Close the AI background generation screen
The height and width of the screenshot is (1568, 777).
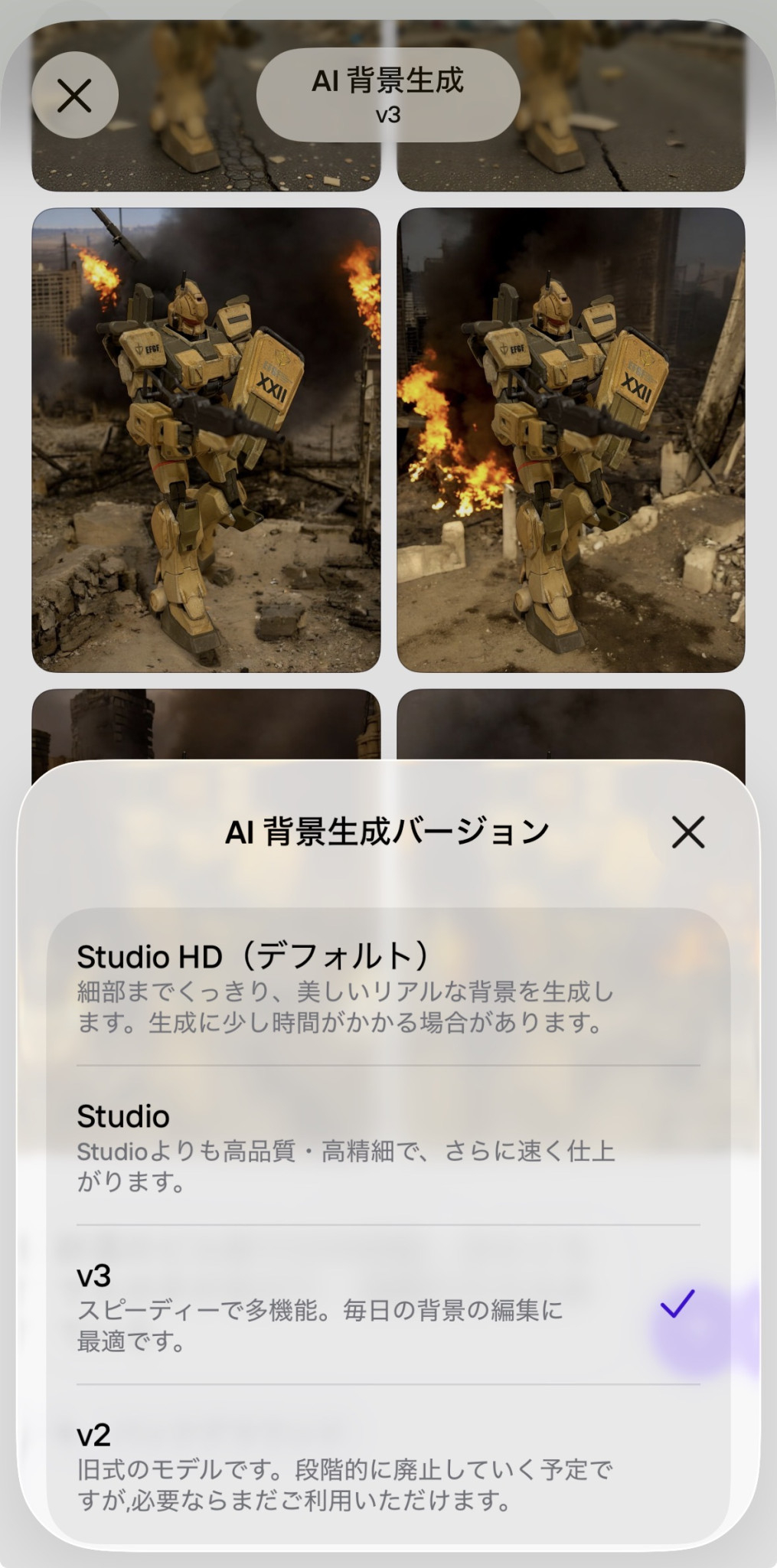click(x=74, y=96)
